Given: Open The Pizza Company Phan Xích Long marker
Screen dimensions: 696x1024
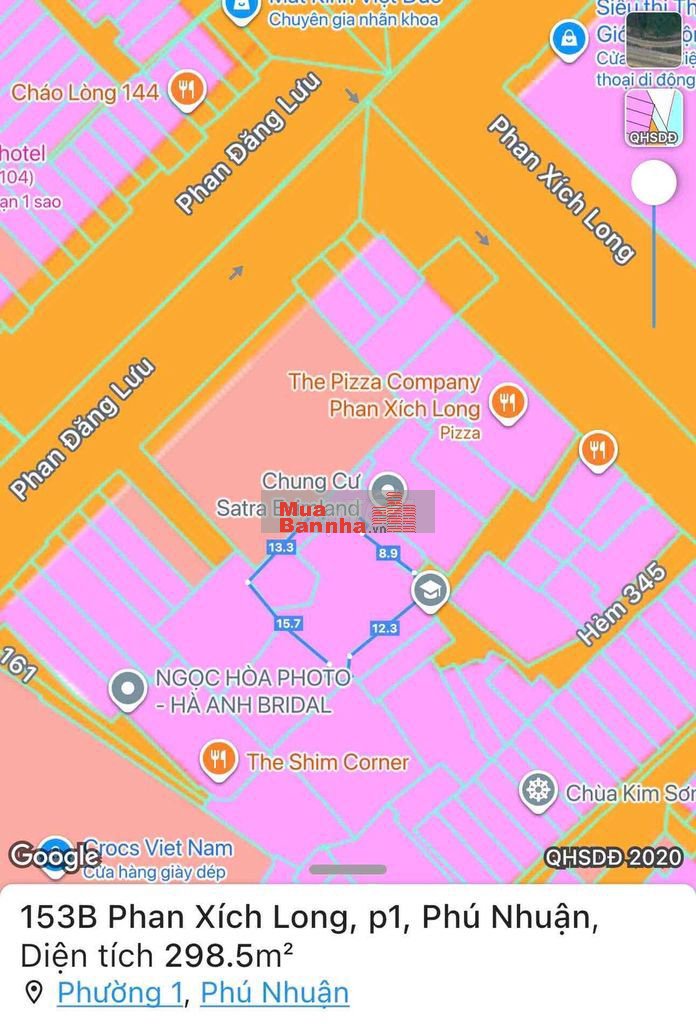Looking at the screenshot, I should (x=509, y=402).
